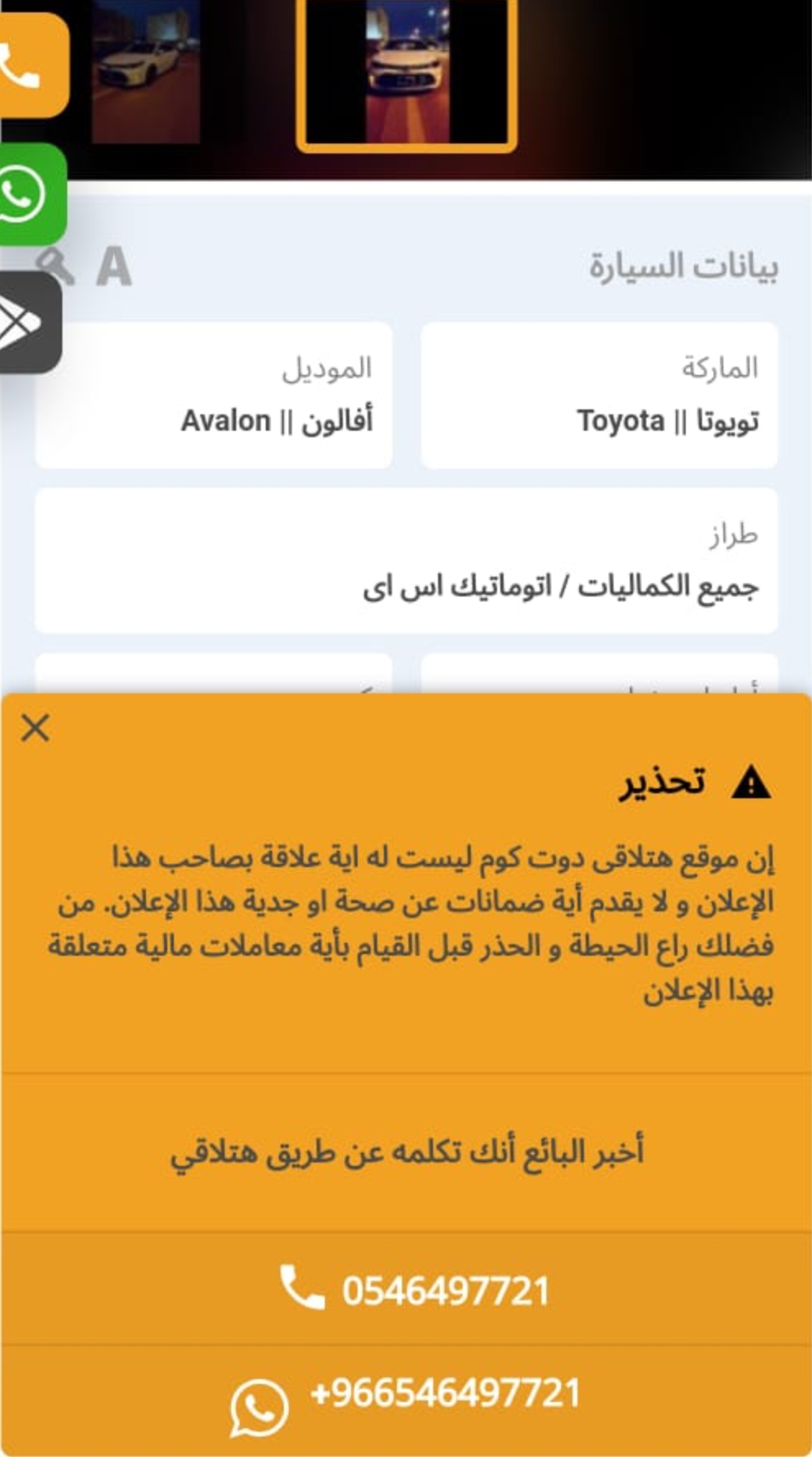Tap the green floating WhatsApp button
This screenshot has height=1457, width=812.
pos(31,194)
